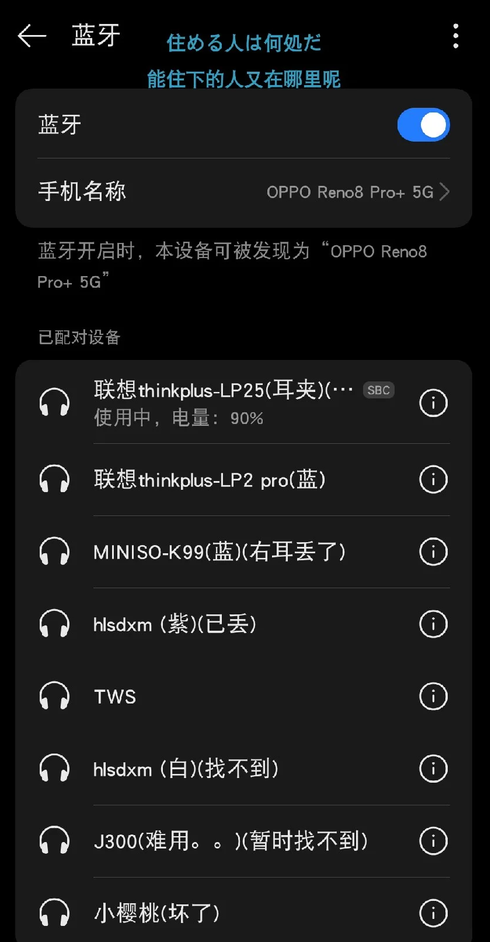Open info for 联想thinkplus-LP2 pro(蓝)
Image resolution: width=490 pixels, height=942 pixels.
[434, 479]
